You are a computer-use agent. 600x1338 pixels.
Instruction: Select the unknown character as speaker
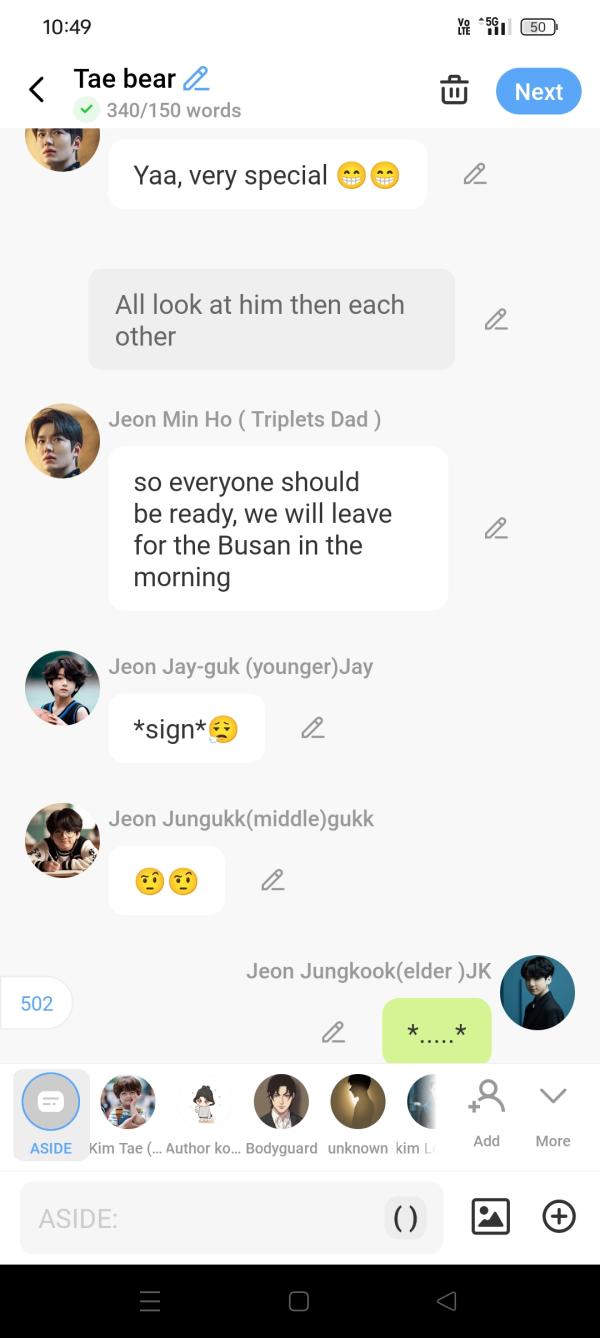(357, 1113)
